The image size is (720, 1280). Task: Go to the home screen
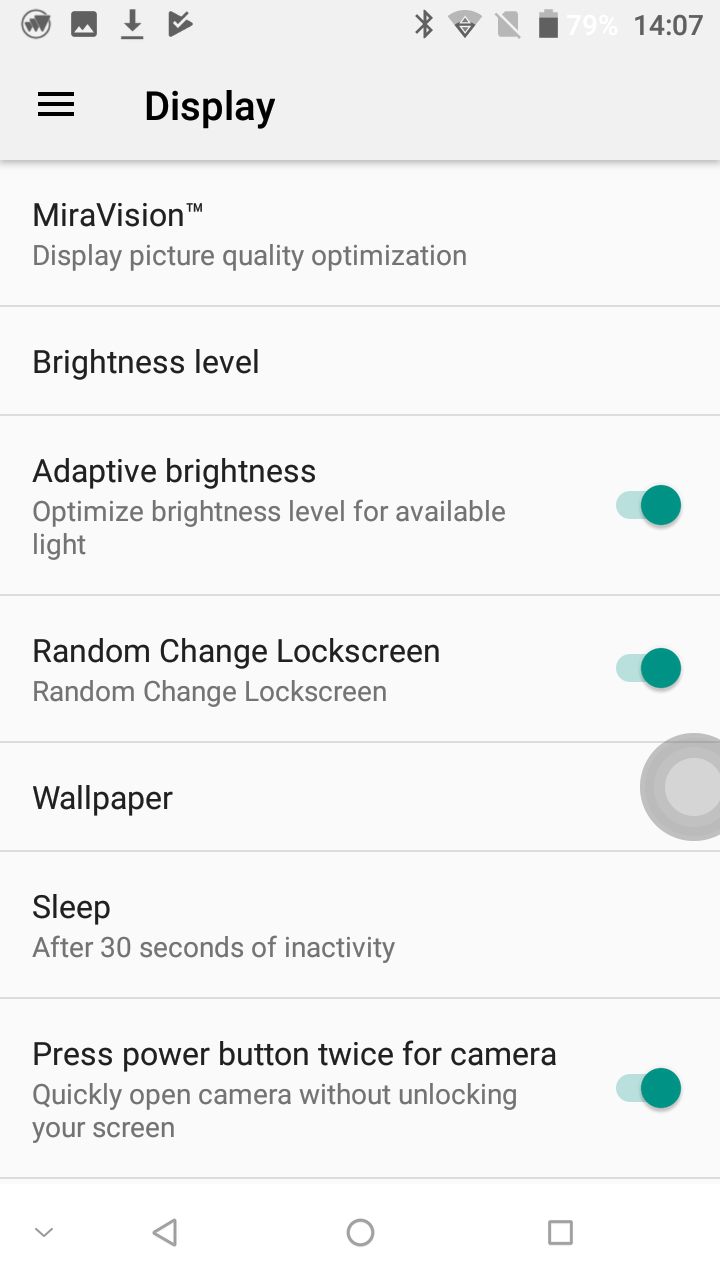pos(360,1232)
